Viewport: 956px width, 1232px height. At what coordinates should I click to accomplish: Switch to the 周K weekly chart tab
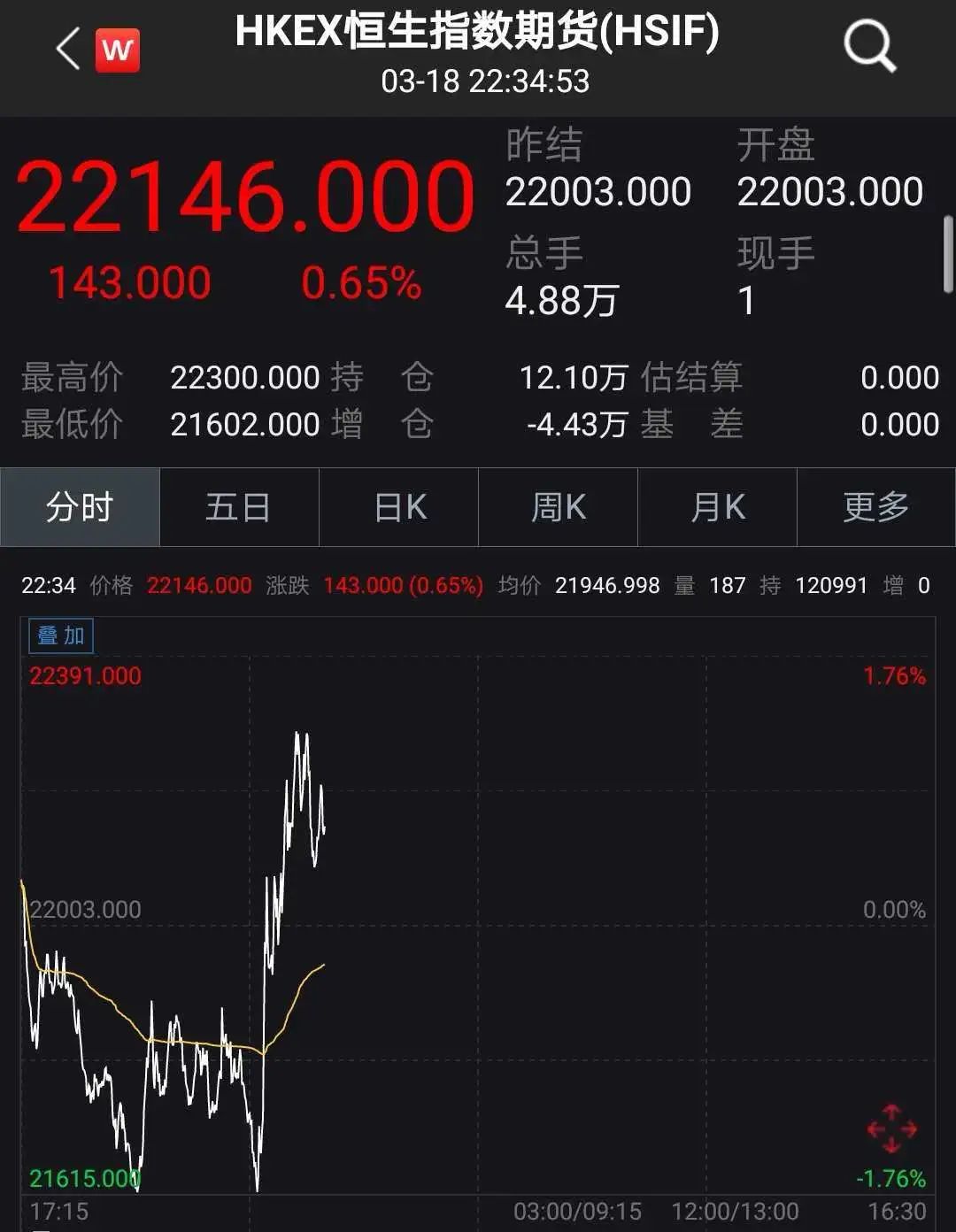pyautogui.click(x=558, y=507)
